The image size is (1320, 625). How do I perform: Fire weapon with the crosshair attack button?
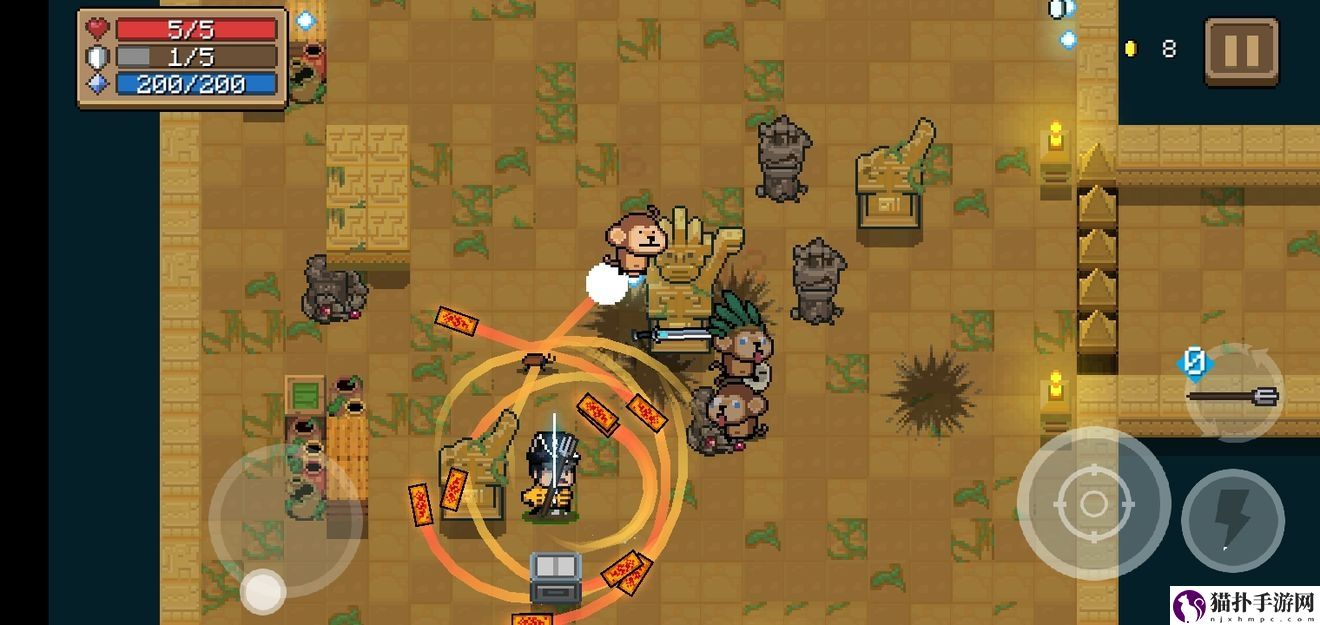1093,503
